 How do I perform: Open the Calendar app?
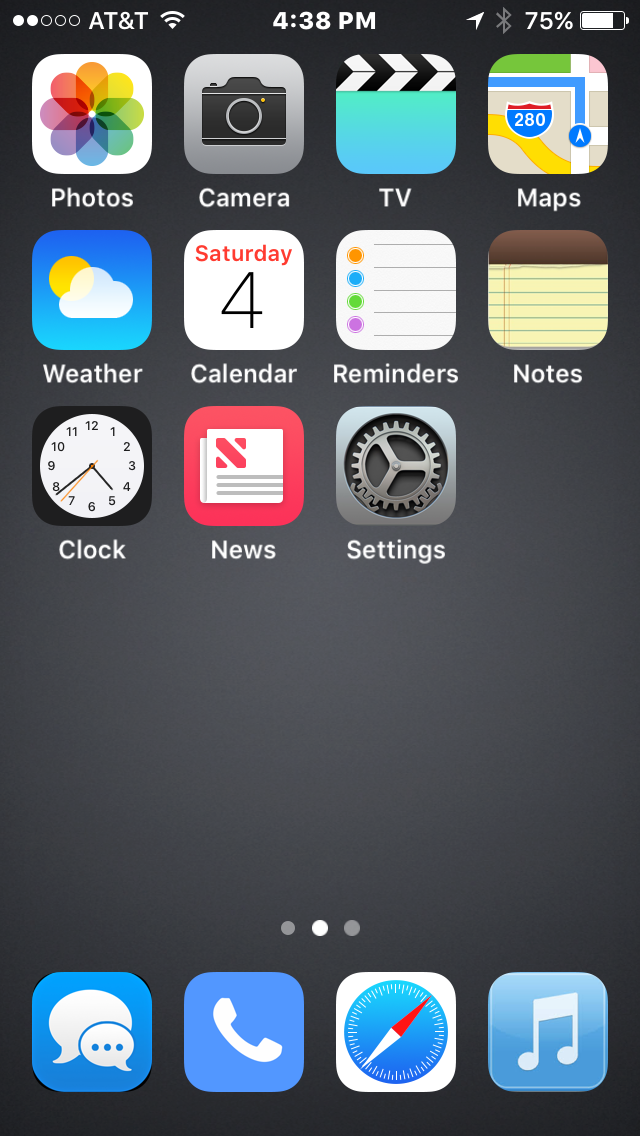pos(244,290)
